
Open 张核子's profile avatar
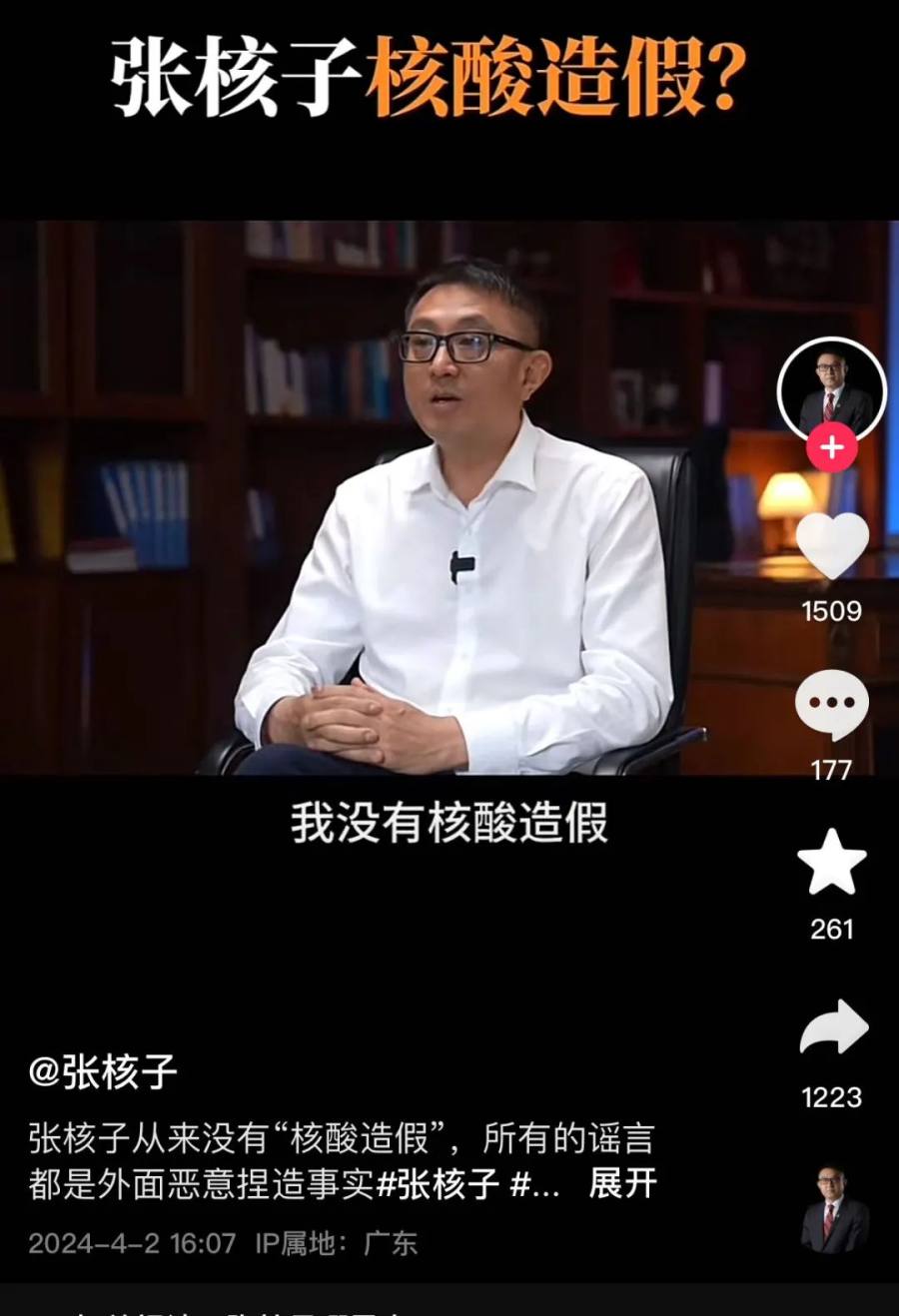coord(831,390)
